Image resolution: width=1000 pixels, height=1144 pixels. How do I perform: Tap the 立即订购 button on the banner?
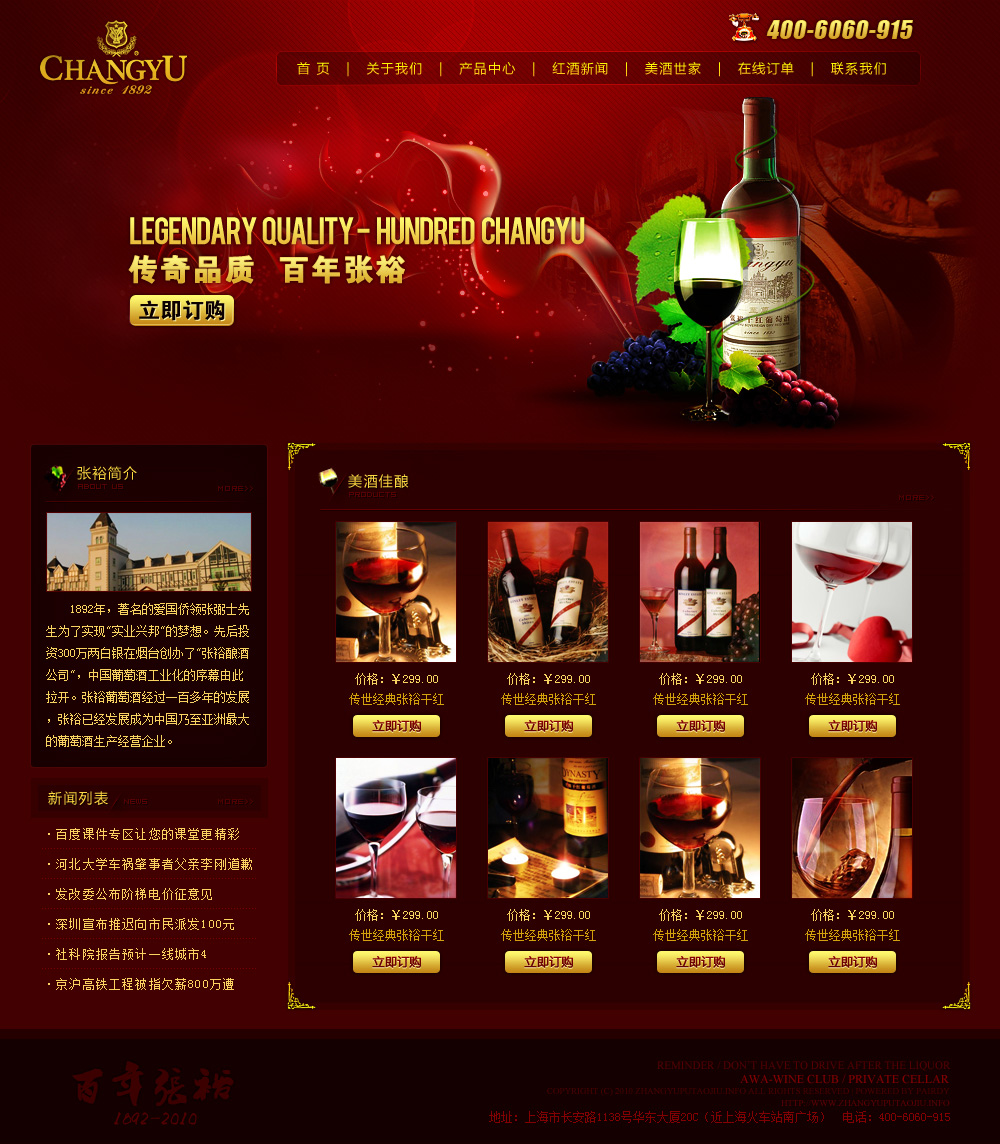coord(182,311)
